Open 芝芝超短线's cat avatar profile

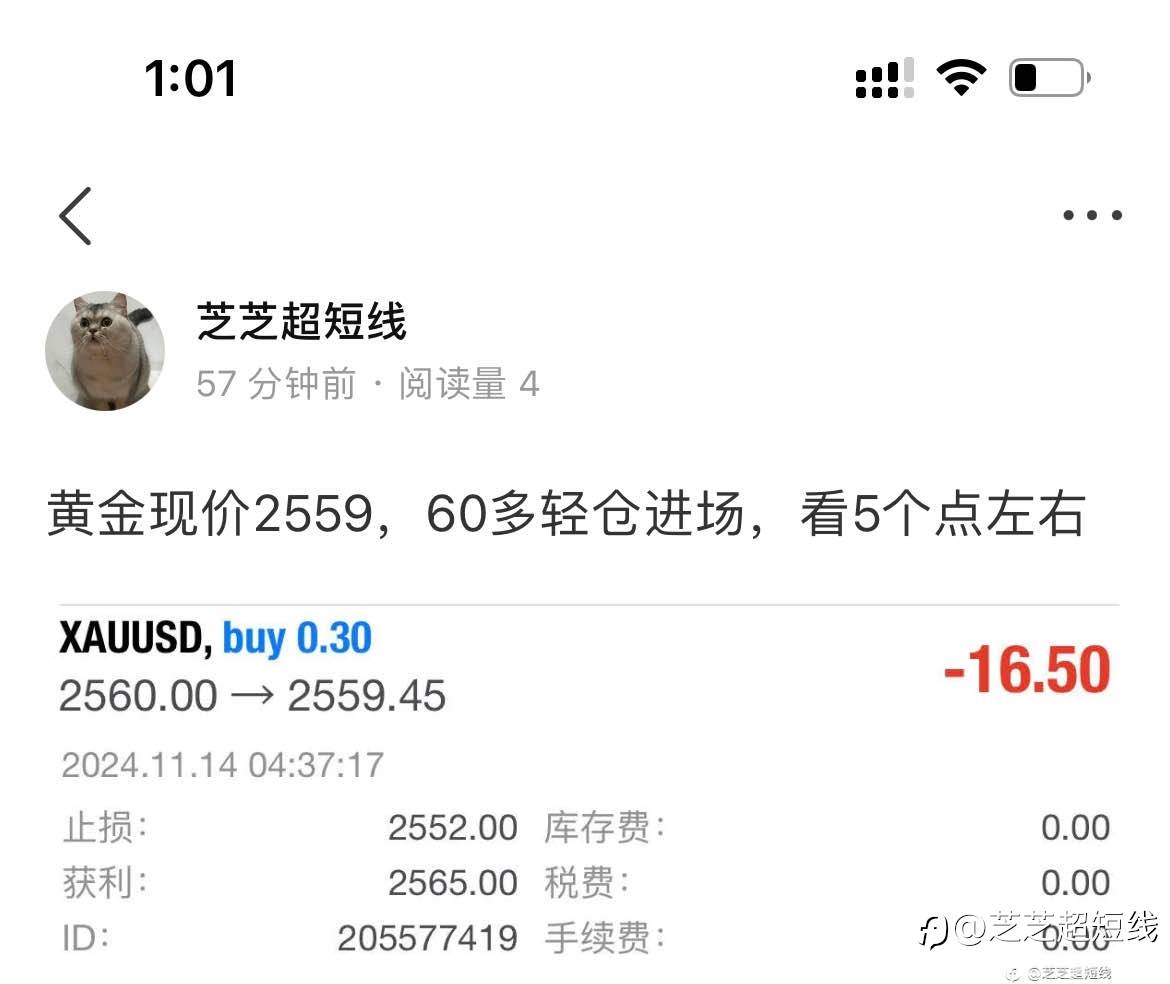pos(105,351)
